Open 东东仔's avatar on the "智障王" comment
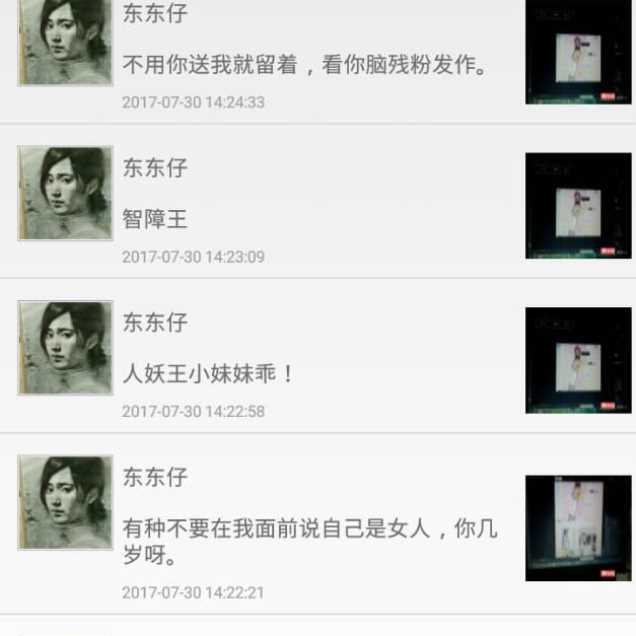 click(65, 193)
